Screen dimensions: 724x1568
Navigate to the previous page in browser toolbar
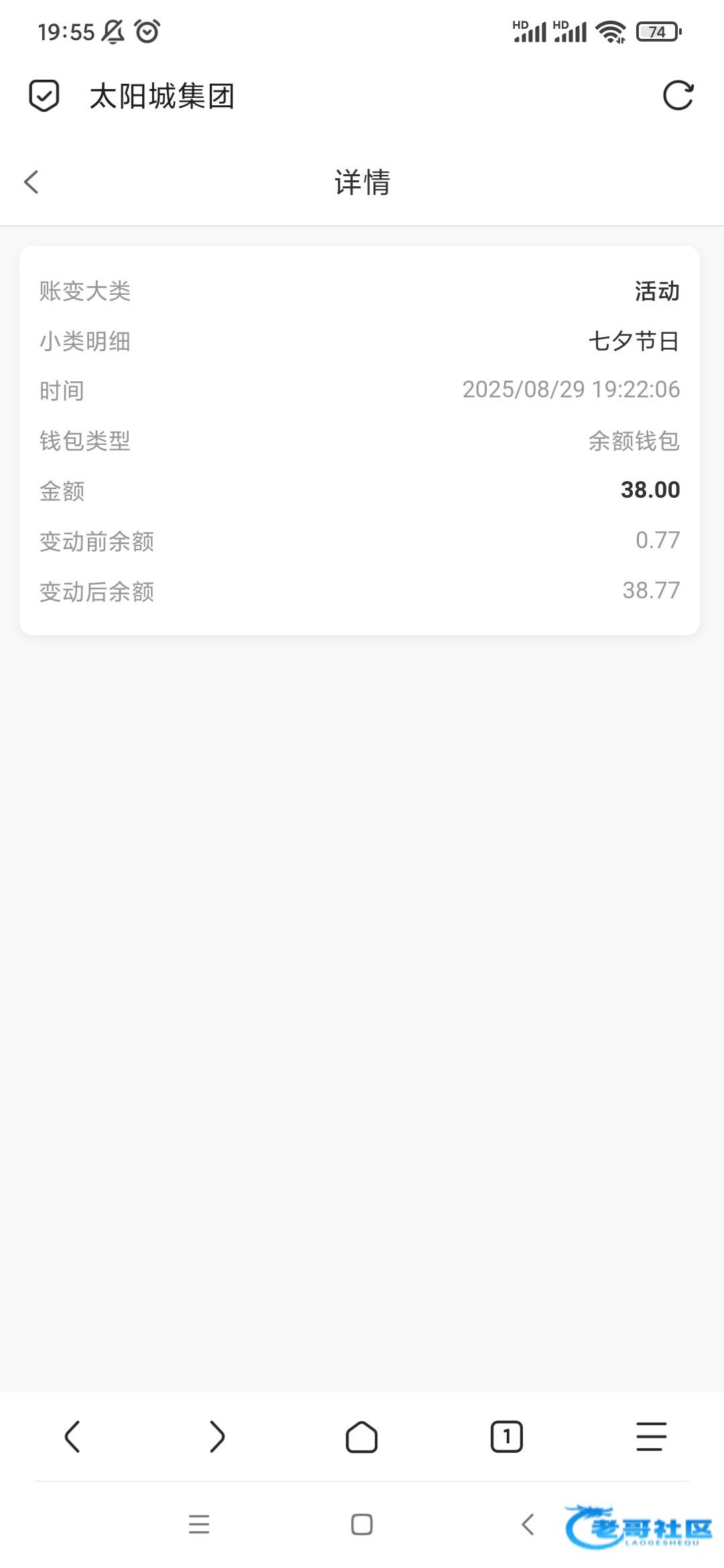coord(72,1437)
